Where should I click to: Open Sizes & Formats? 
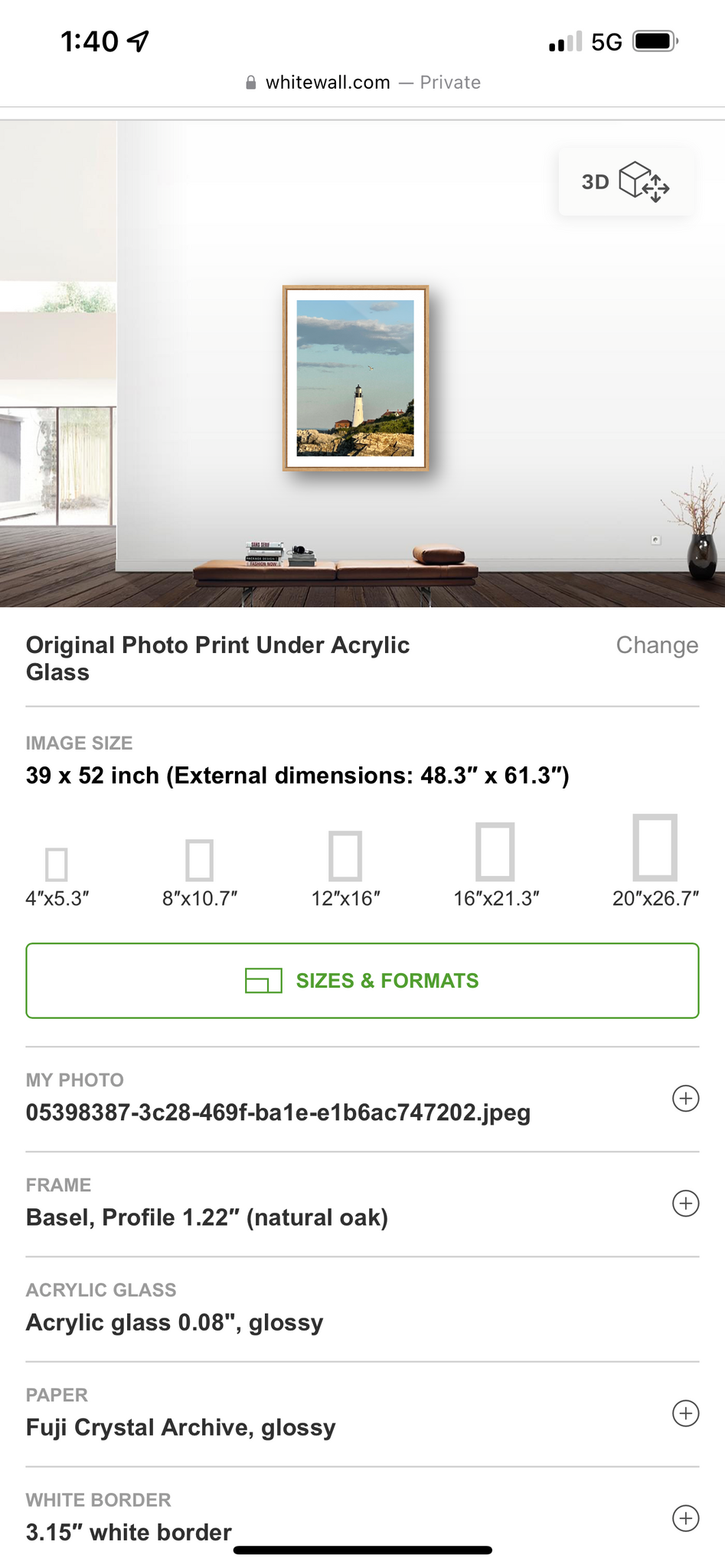tap(362, 980)
